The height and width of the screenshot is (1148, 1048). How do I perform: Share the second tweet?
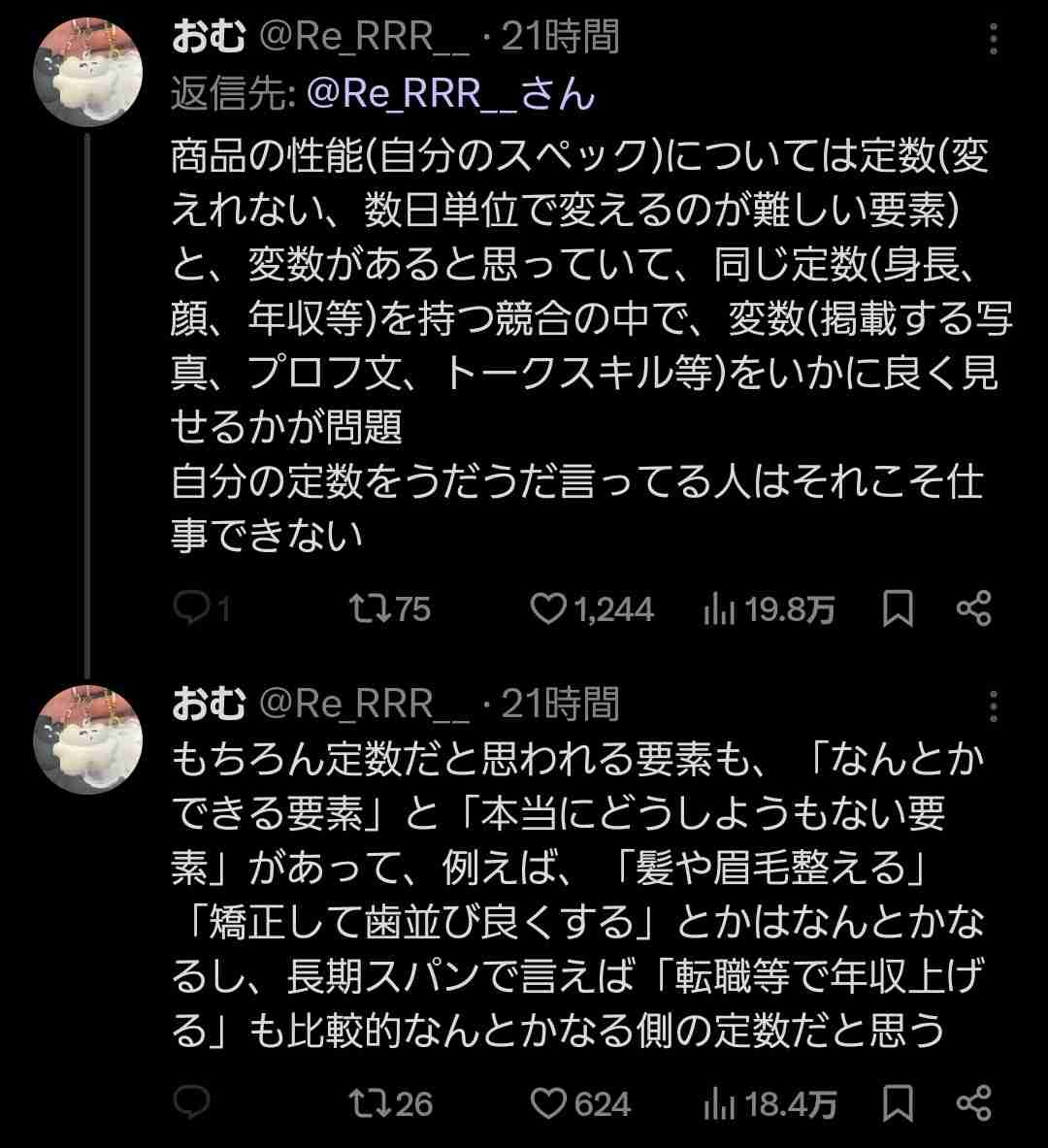[973, 1103]
